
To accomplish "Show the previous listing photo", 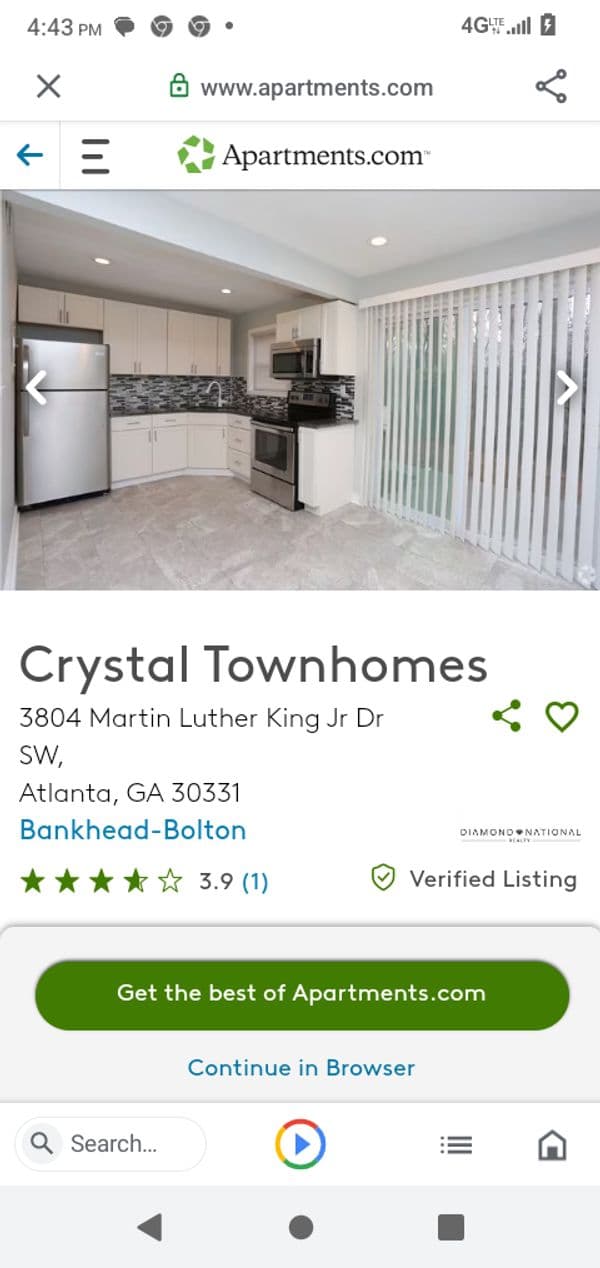I will [36, 388].
